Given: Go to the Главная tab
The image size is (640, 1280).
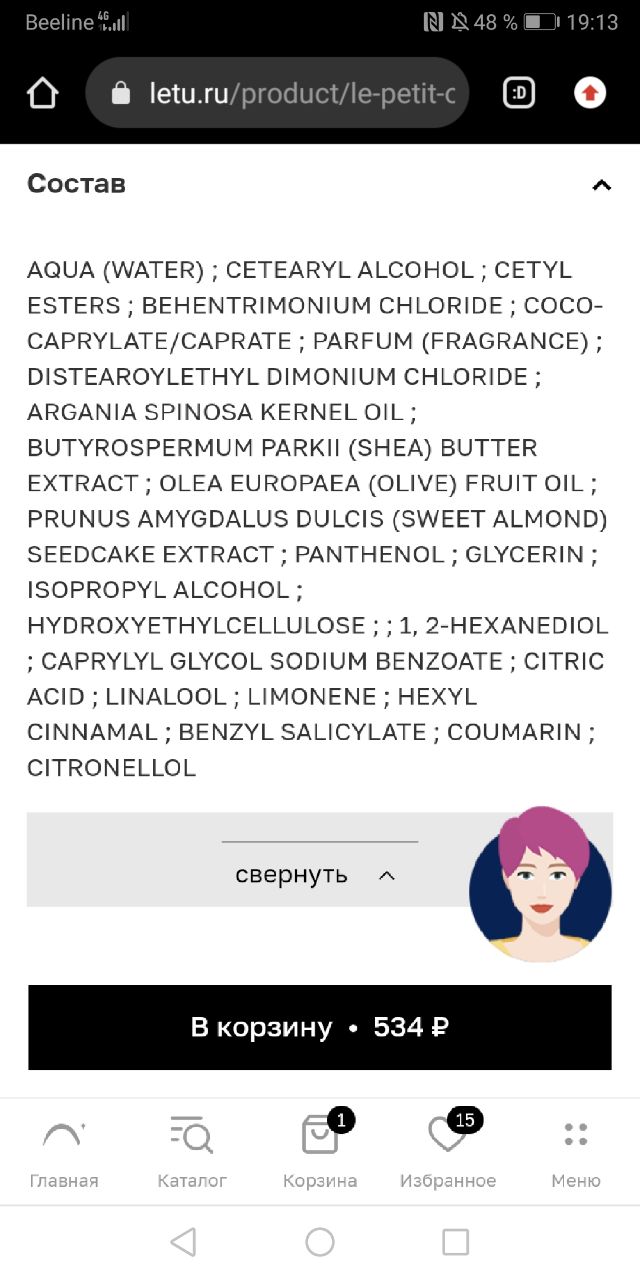Looking at the screenshot, I should point(64,1153).
